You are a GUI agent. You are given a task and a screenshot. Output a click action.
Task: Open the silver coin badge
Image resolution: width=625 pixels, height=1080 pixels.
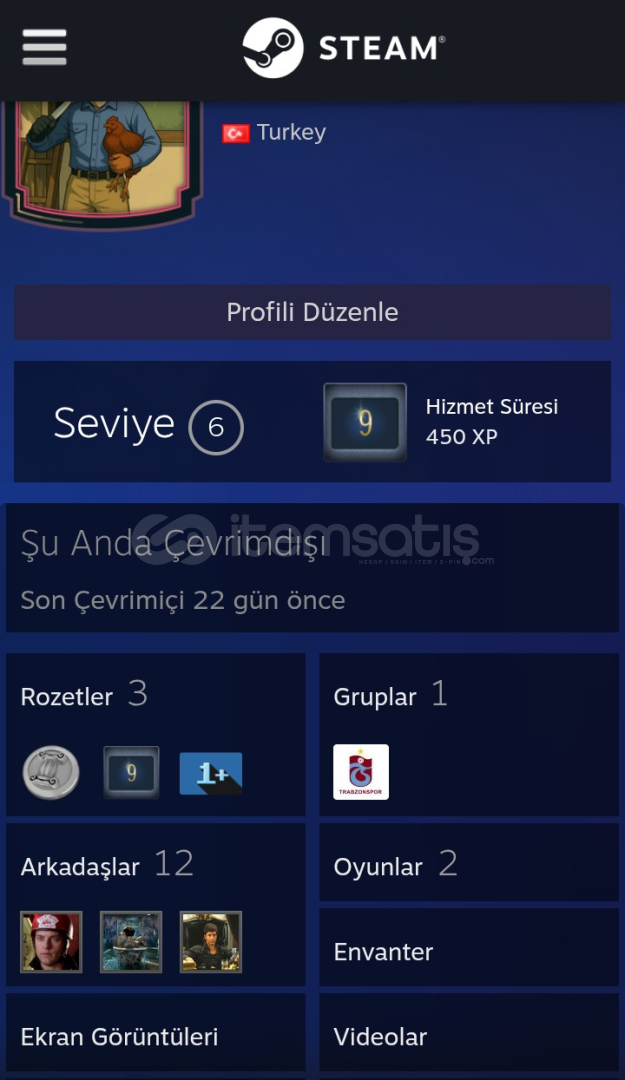[51, 772]
